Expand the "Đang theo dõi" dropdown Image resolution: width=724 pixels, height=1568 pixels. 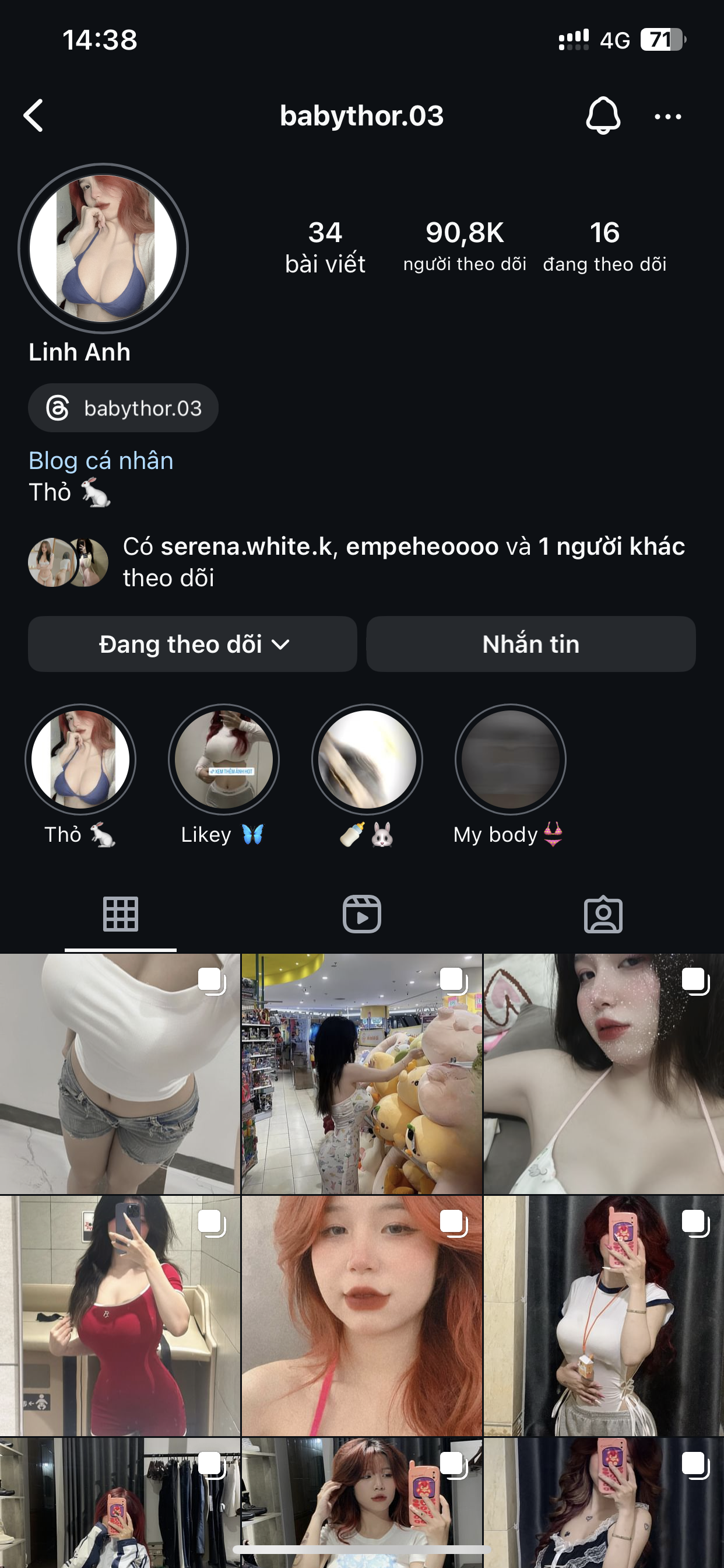192,644
